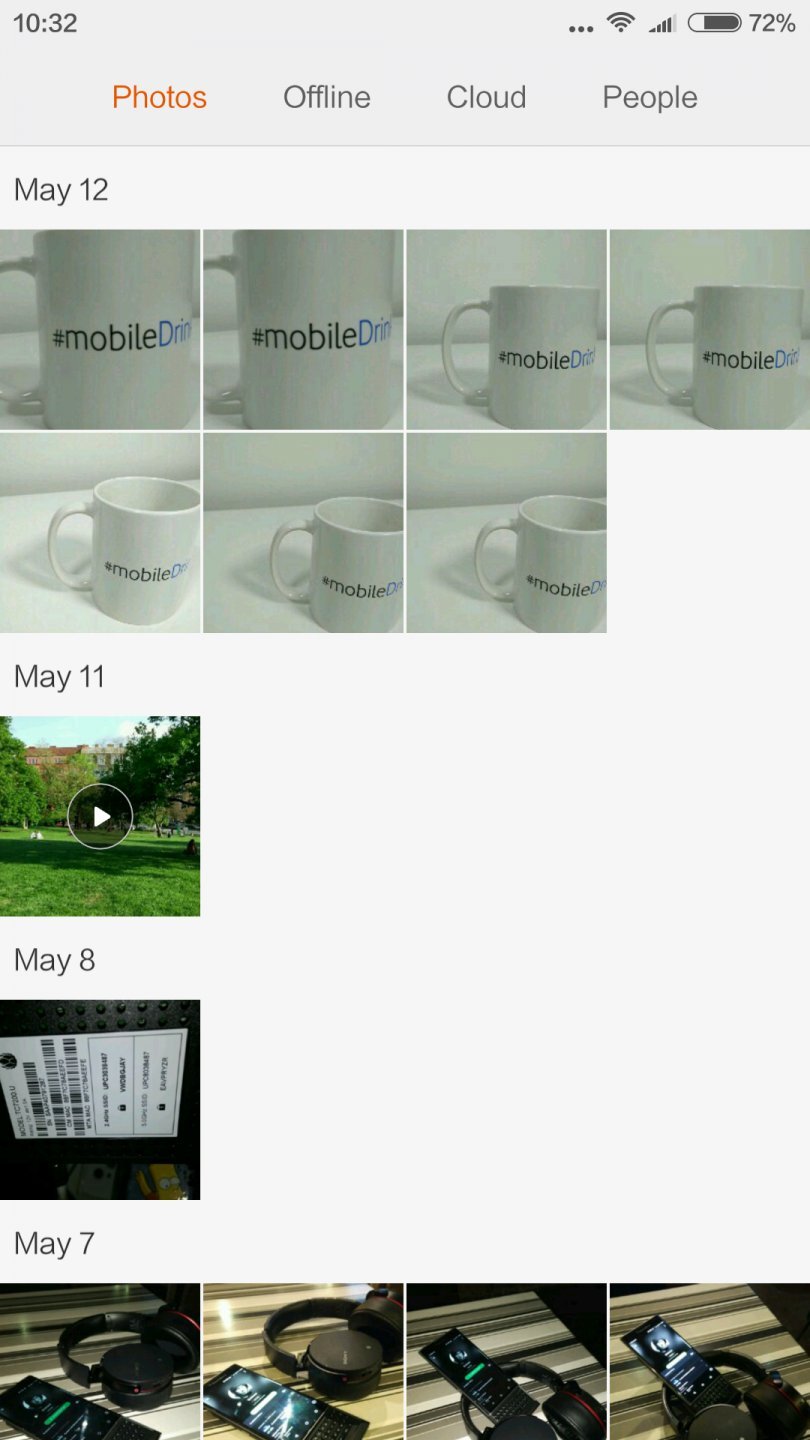Select the Photos tab
This screenshot has width=810, height=1440.
click(x=159, y=97)
